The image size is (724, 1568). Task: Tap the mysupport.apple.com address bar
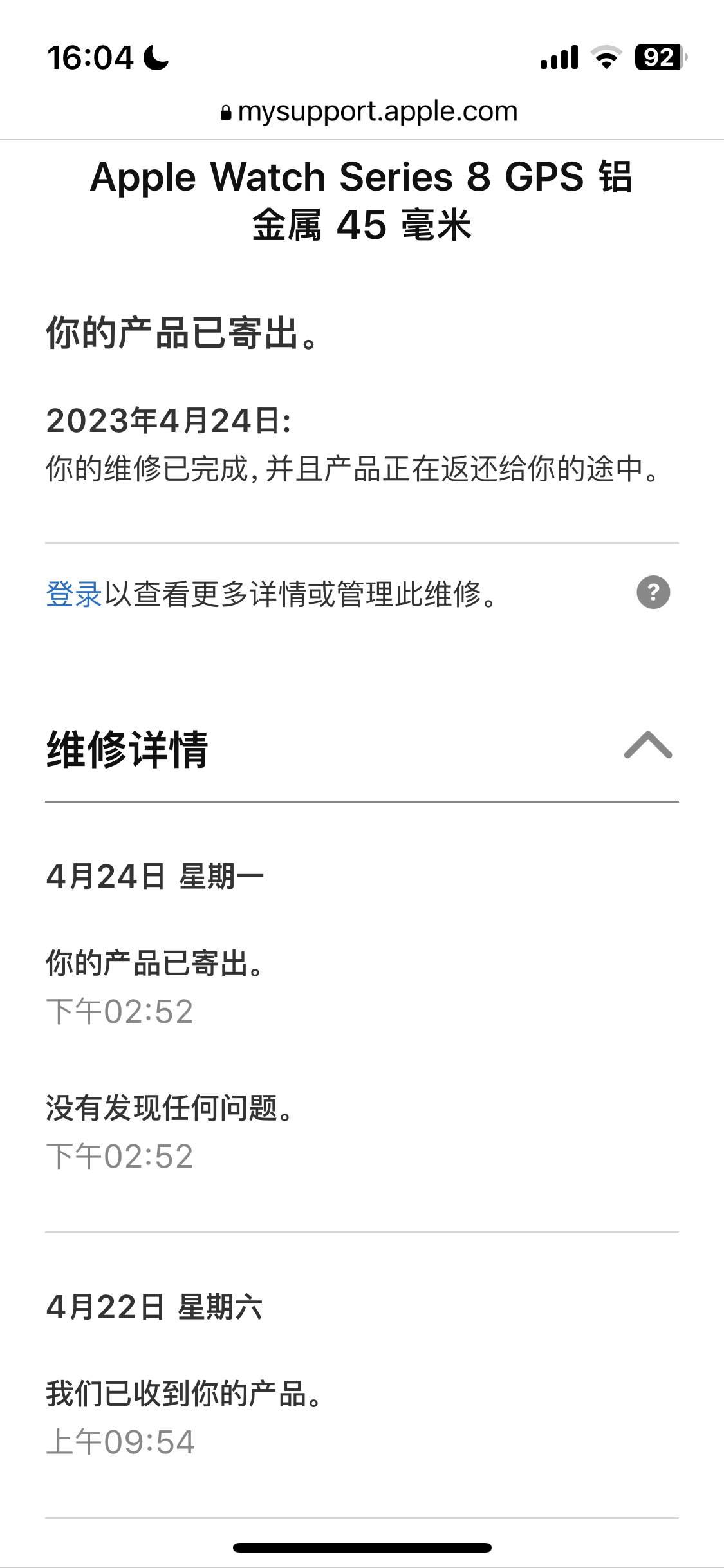[368, 112]
